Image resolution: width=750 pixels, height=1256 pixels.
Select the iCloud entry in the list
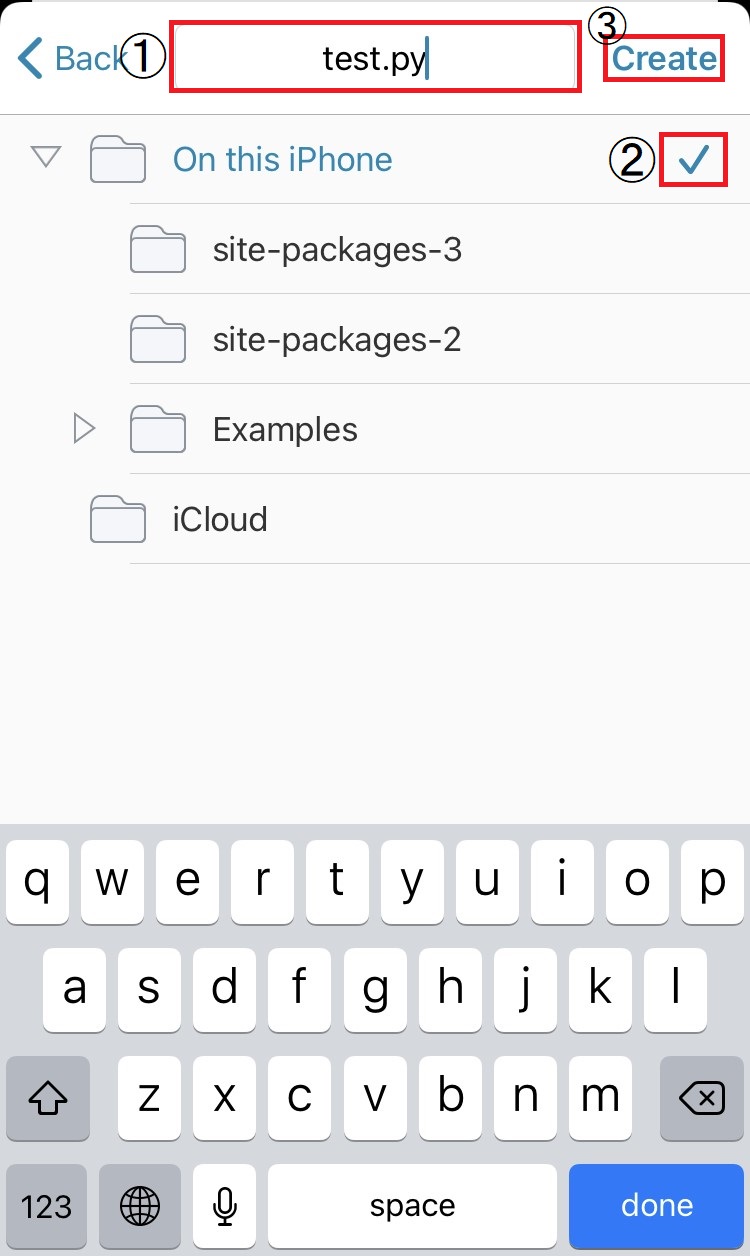tap(220, 518)
